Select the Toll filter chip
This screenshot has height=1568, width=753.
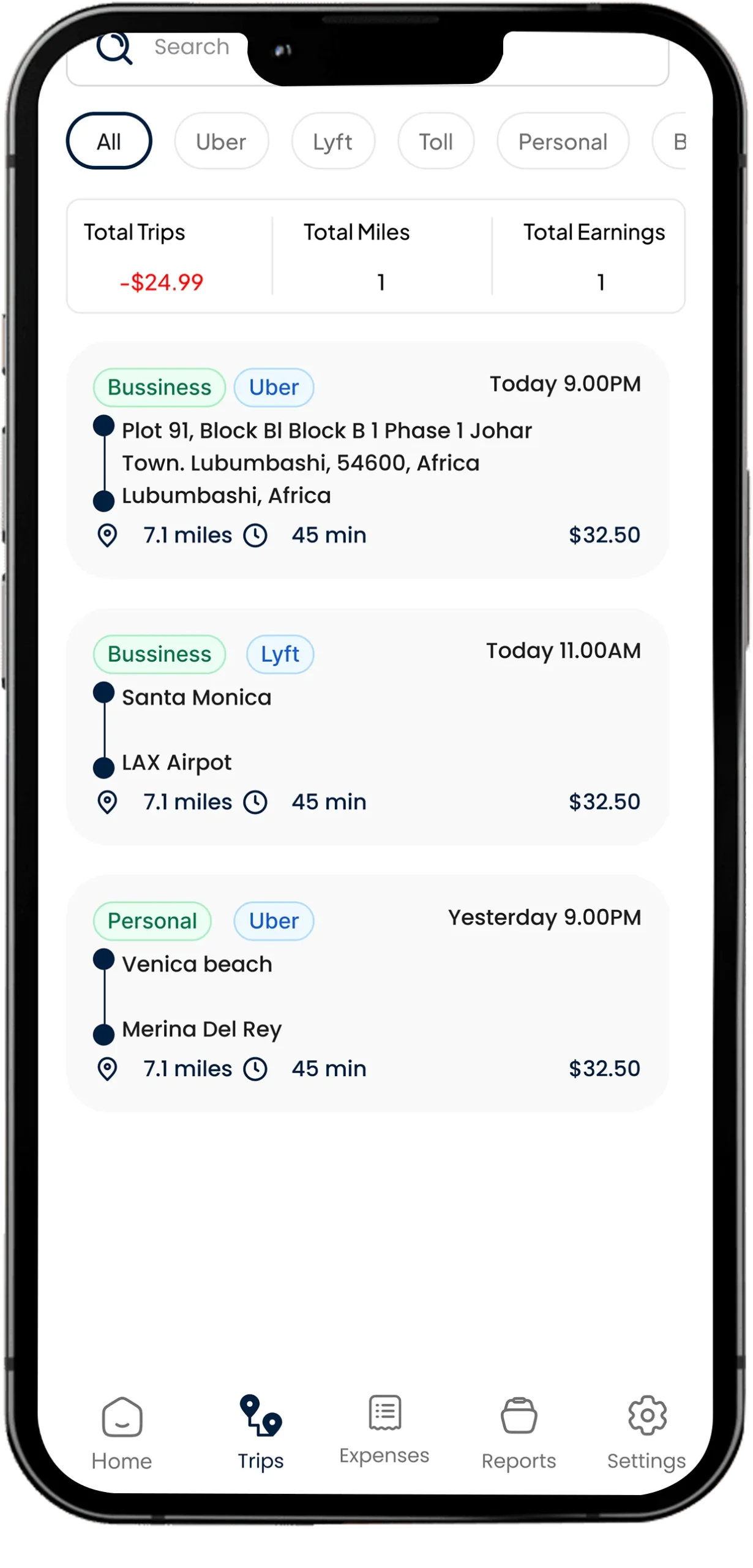pos(436,141)
